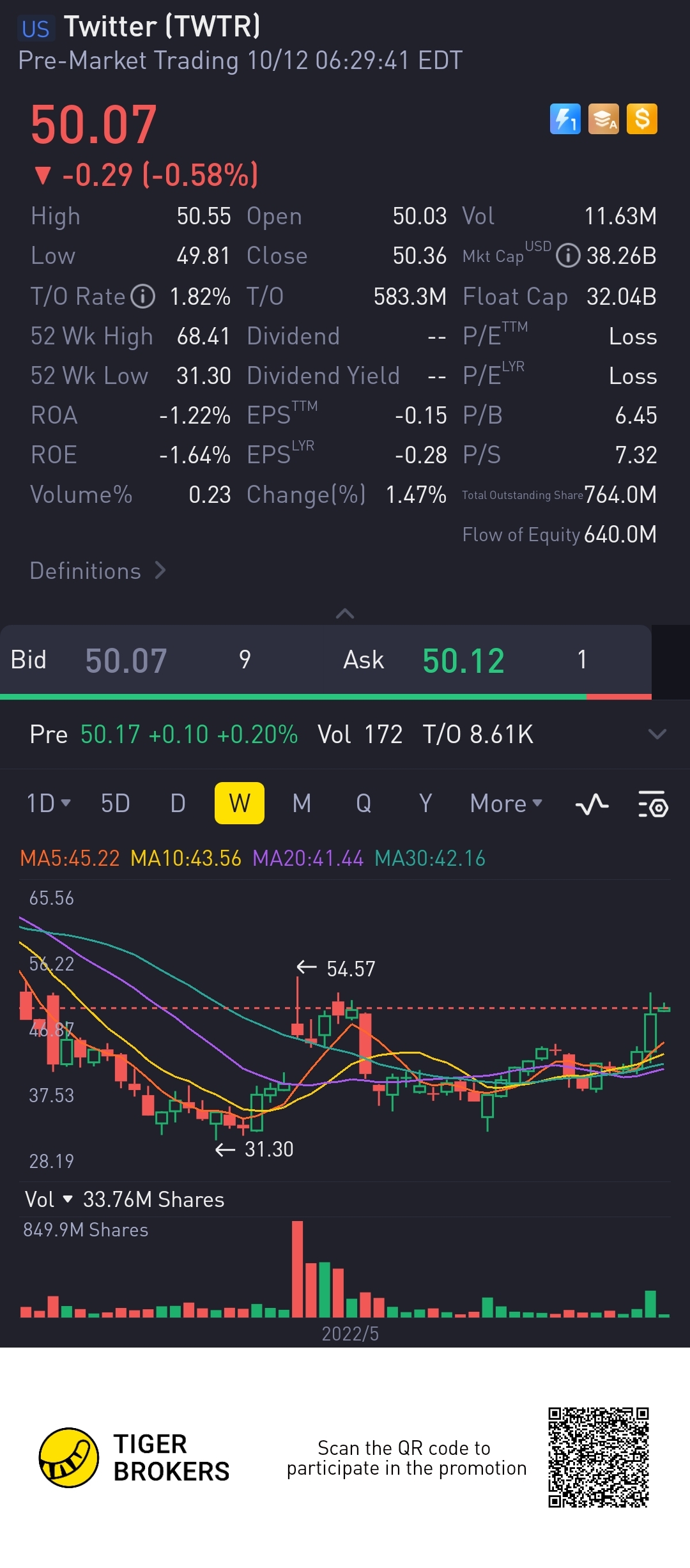690x1568 pixels.
Task: Open the 1D timeframe dropdown
Action: [x=48, y=803]
